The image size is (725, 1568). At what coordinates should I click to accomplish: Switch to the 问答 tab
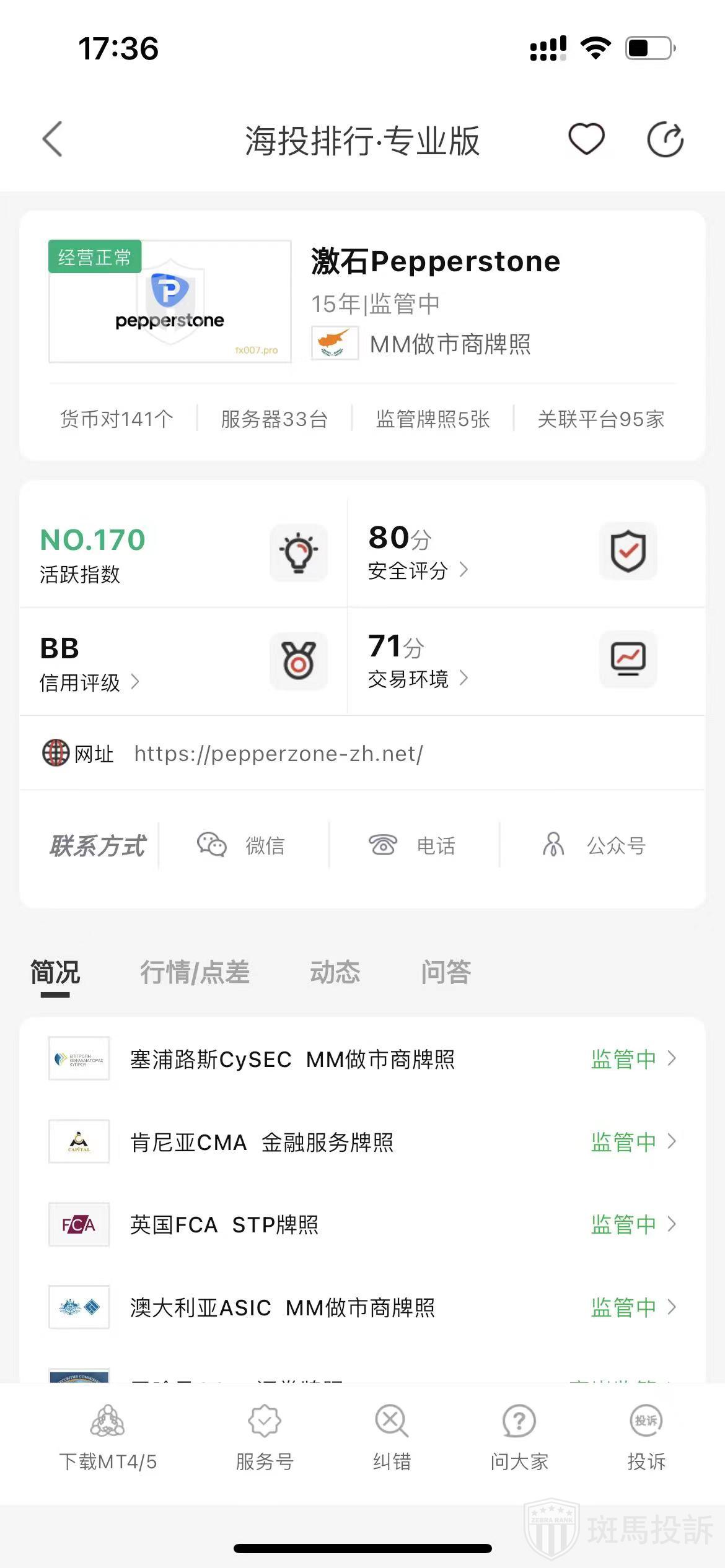coord(446,972)
